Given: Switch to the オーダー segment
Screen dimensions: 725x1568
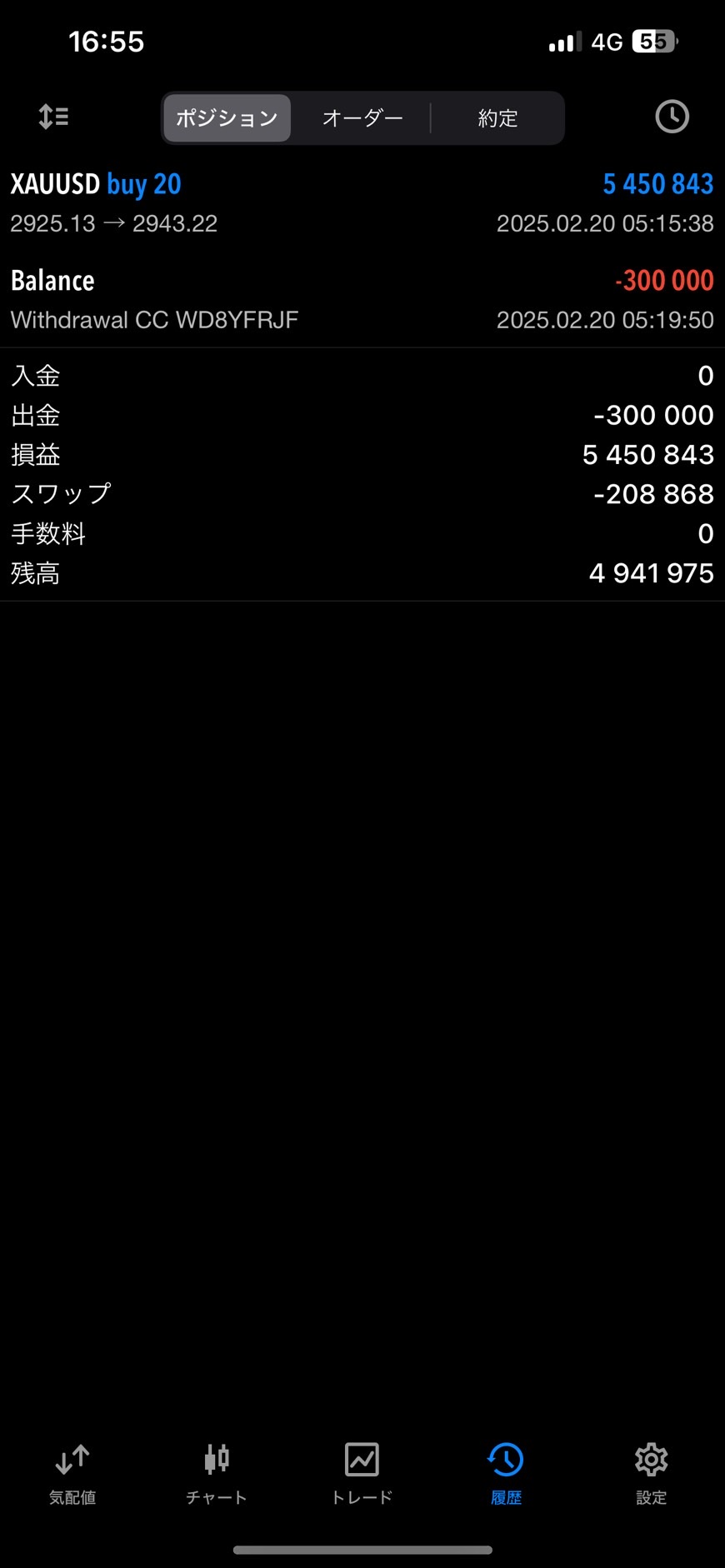Looking at the screenshot, I should pos(362,118).
